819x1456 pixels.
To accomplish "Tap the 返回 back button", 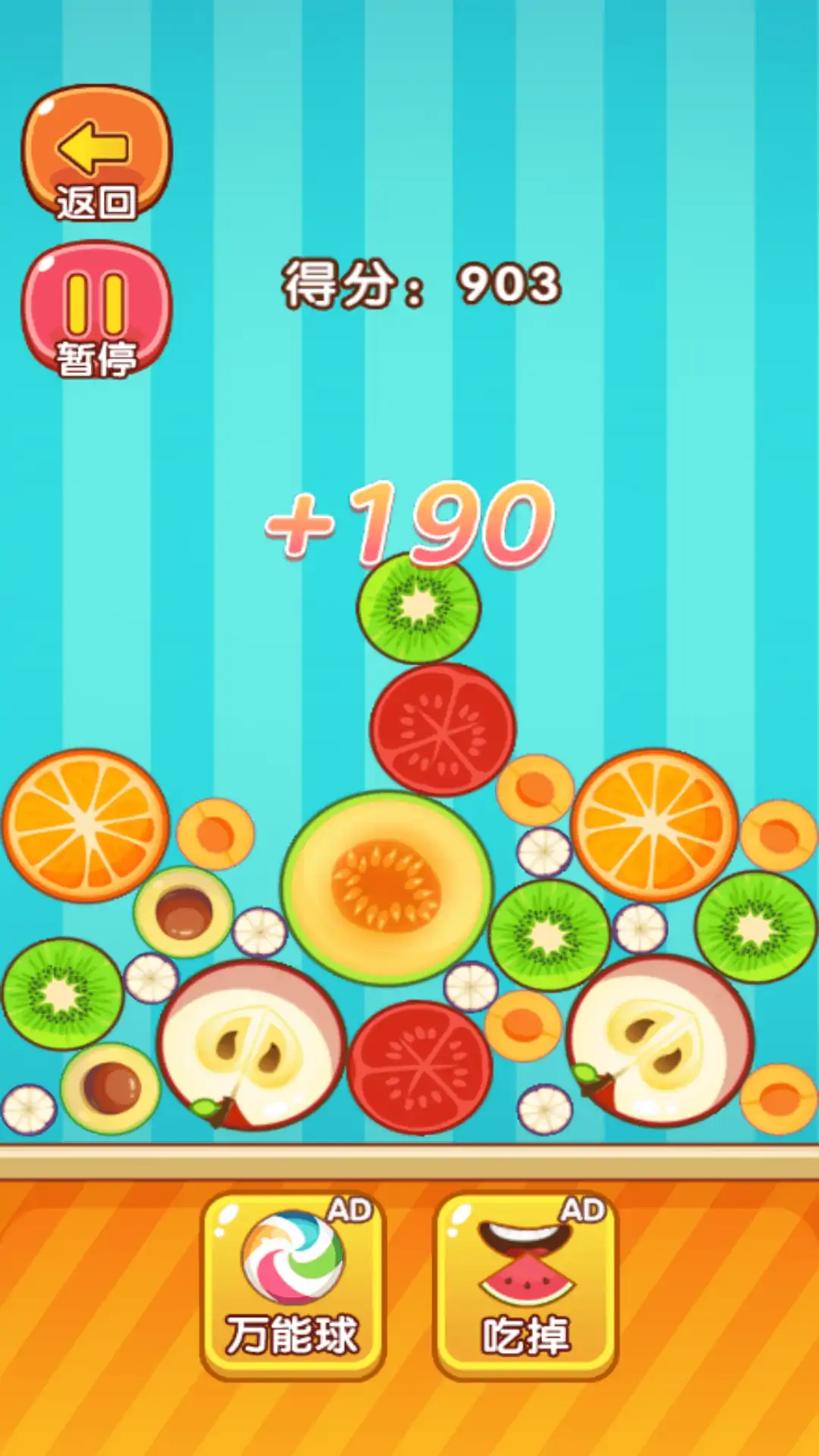I will pos(97,155).
